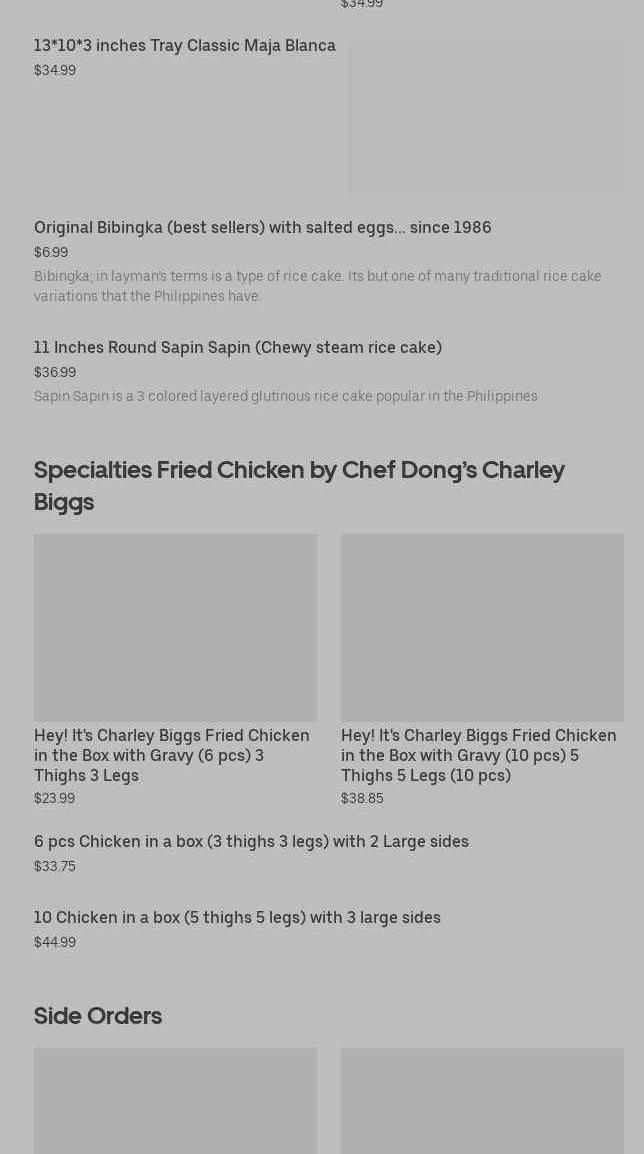Image resolution: width=644 pixels, height=1154 pixels.
Task: Select Original Bibingka with salted eggs
Action: click(x=262, y=228)
